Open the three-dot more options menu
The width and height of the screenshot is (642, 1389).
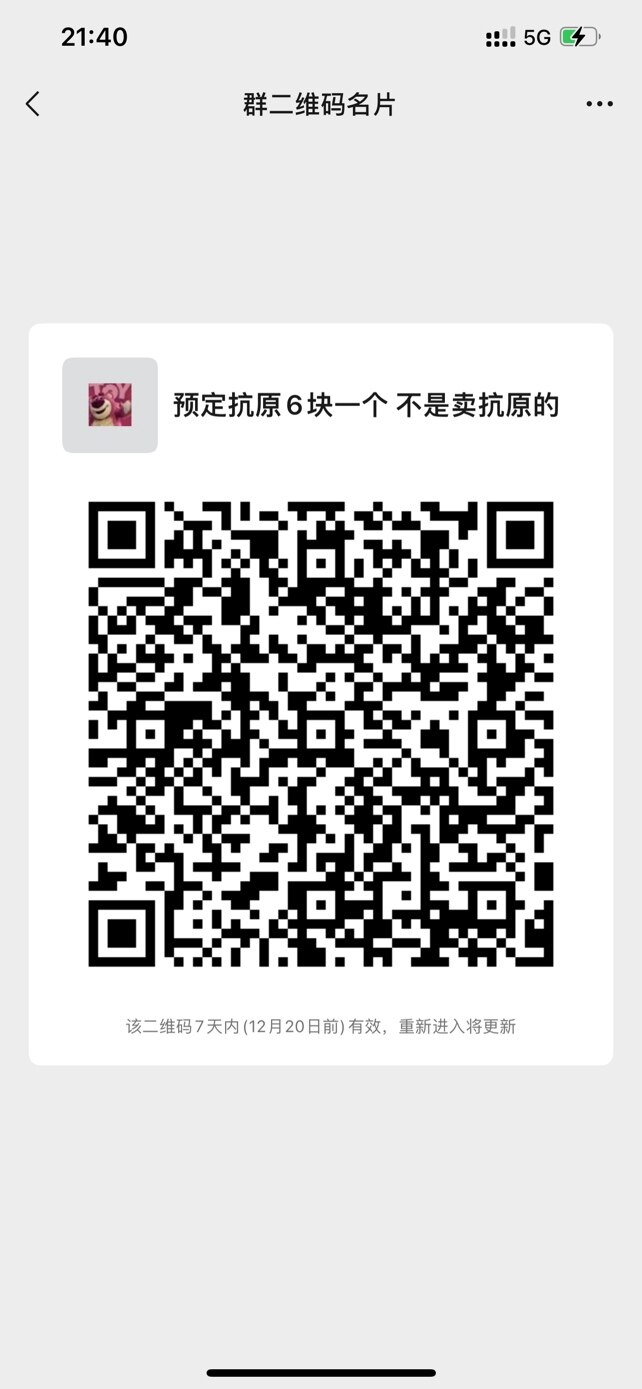point(599,104)
